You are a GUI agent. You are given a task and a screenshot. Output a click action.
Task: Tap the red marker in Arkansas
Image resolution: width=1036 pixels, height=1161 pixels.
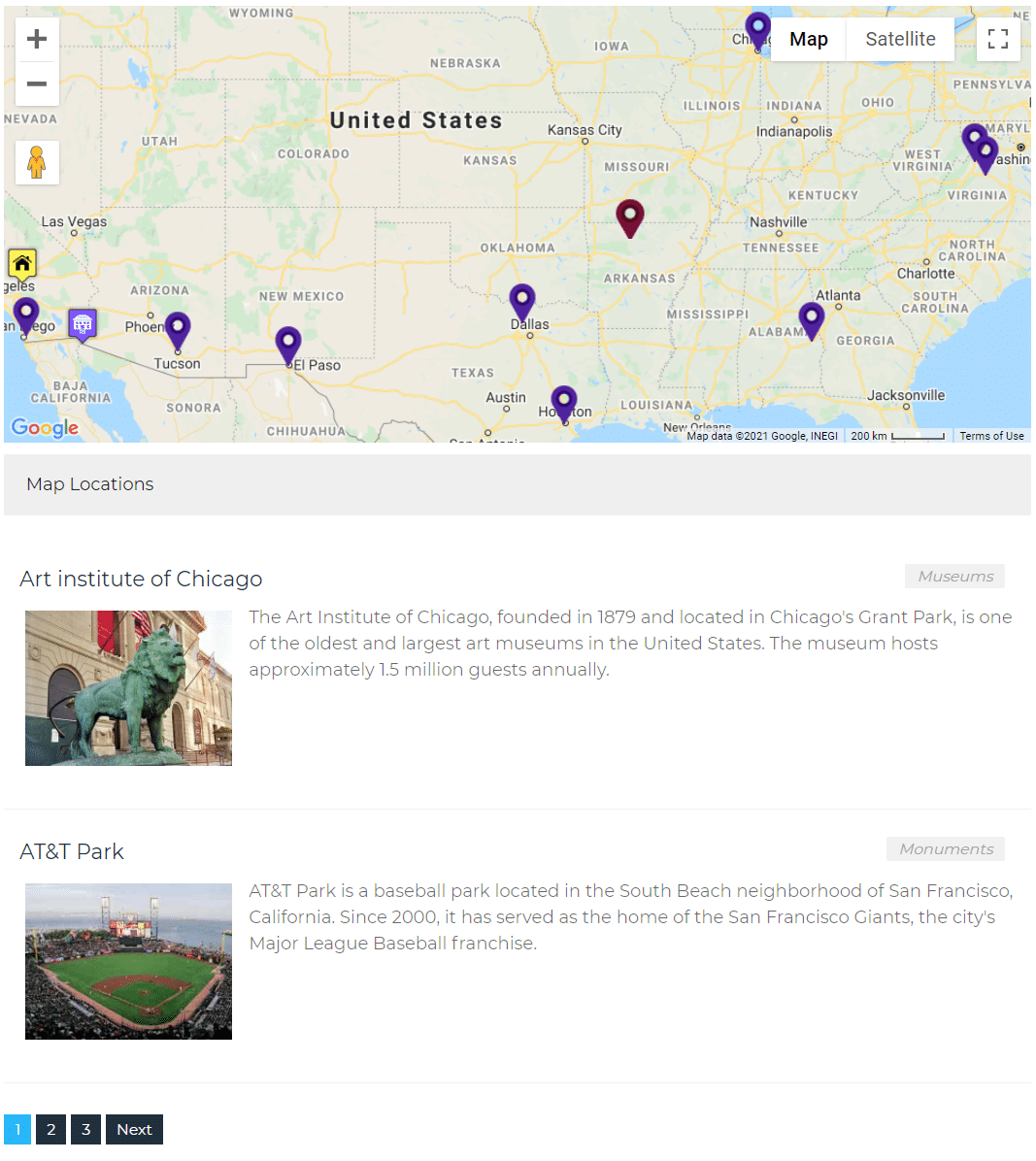[x=630, y=216]
